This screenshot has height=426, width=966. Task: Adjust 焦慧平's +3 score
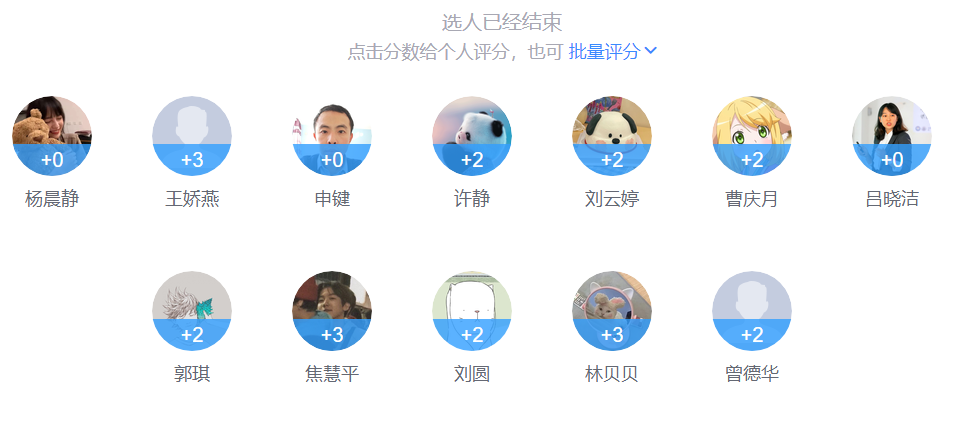pos(332,335)
